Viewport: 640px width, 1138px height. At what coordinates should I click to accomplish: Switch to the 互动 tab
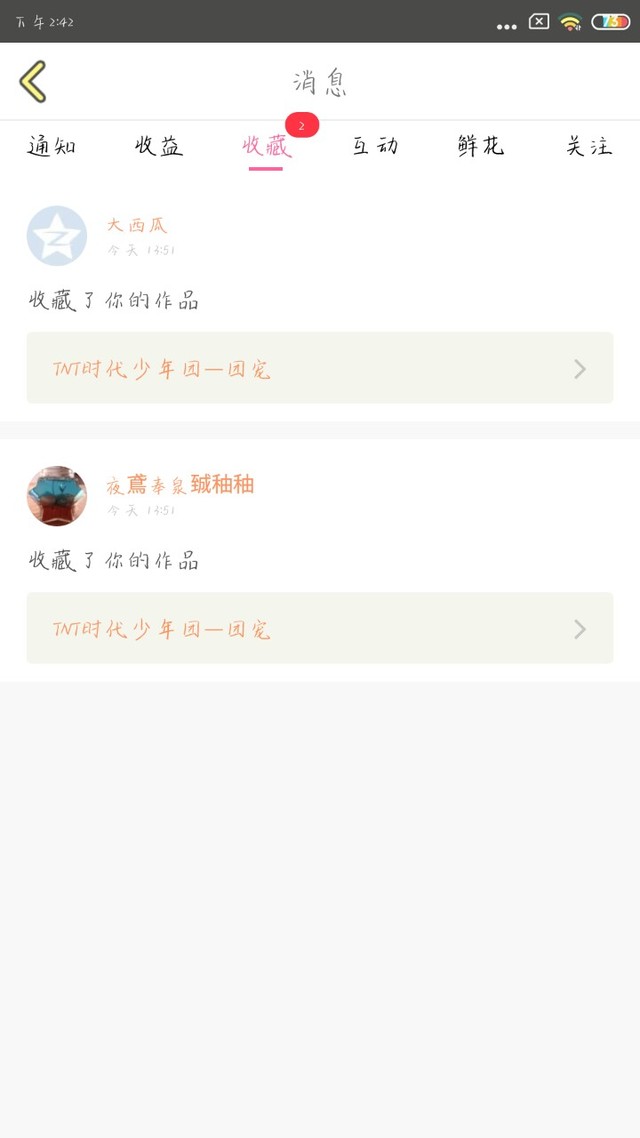pos(375,146)
